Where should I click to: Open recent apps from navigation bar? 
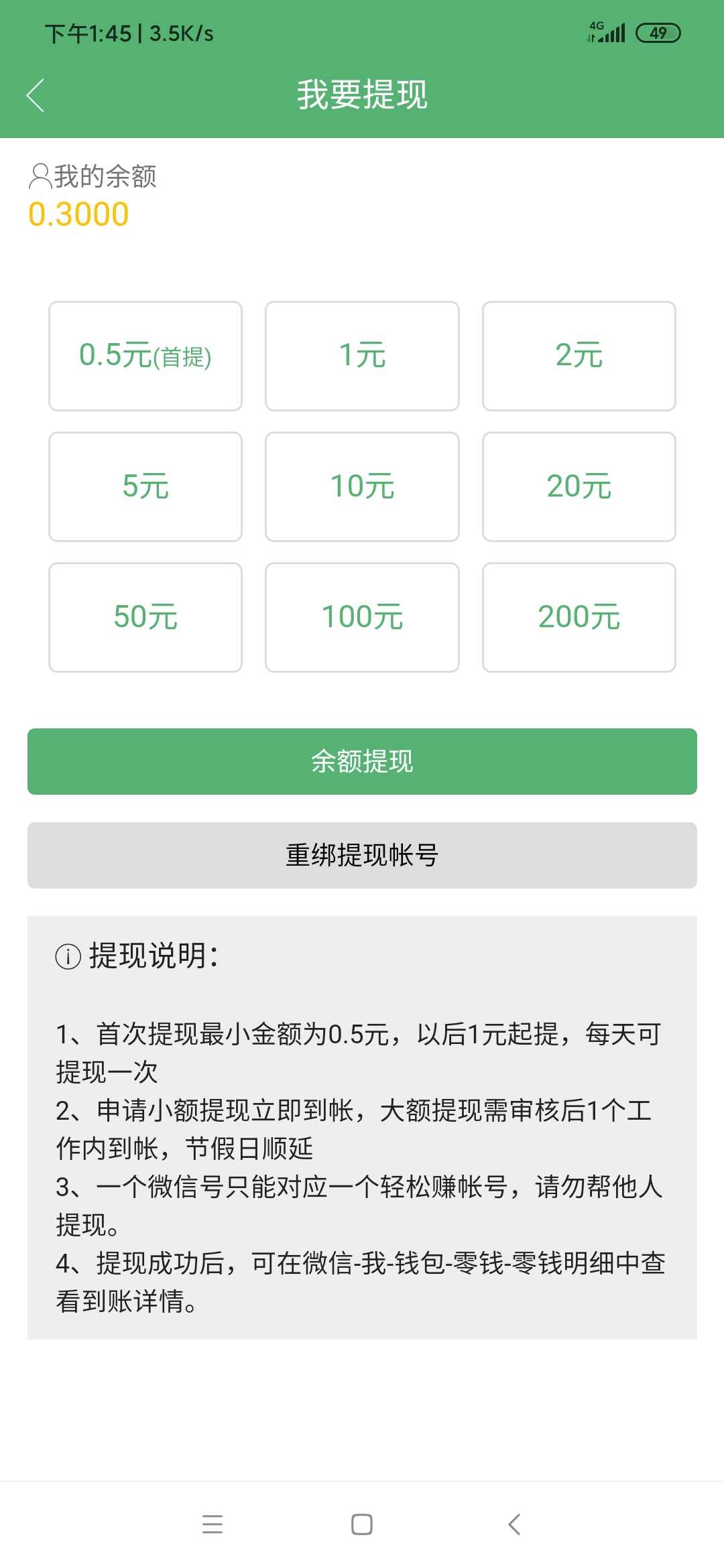tap(213, 1524)
